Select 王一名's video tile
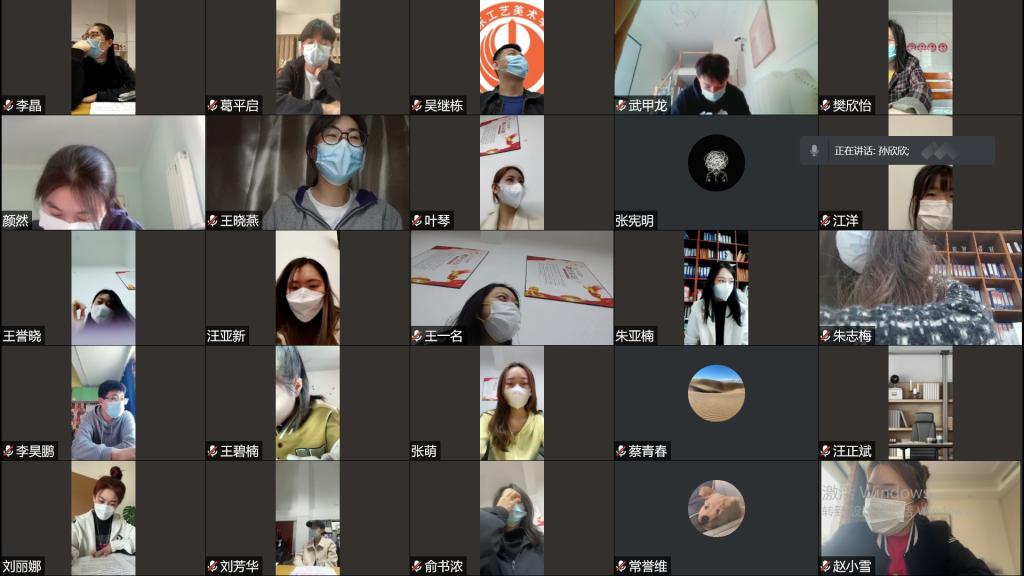This screenshot has height=576, width=1024. (511, 288)
